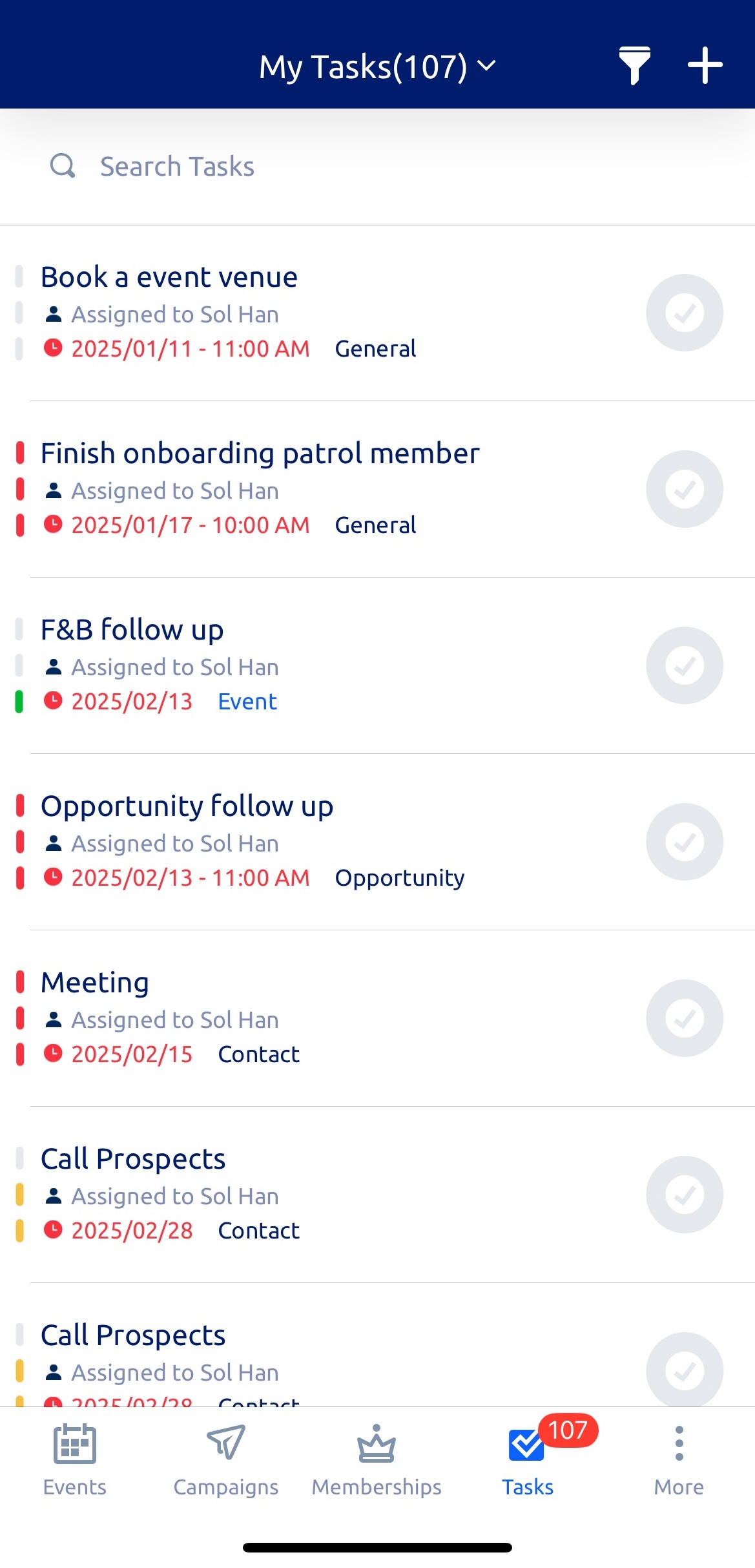Expand the My Tasks dropdown
The width and height of the screenshot is (755, 1568).
[486, 65]
